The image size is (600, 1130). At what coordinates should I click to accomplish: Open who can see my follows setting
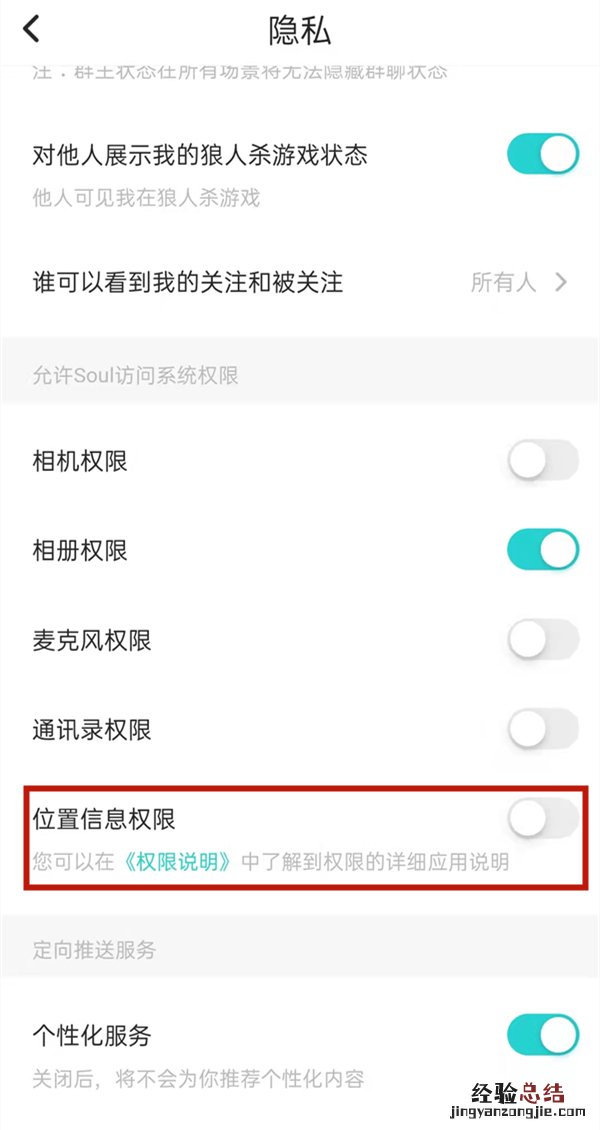click(x=300, y=282)
